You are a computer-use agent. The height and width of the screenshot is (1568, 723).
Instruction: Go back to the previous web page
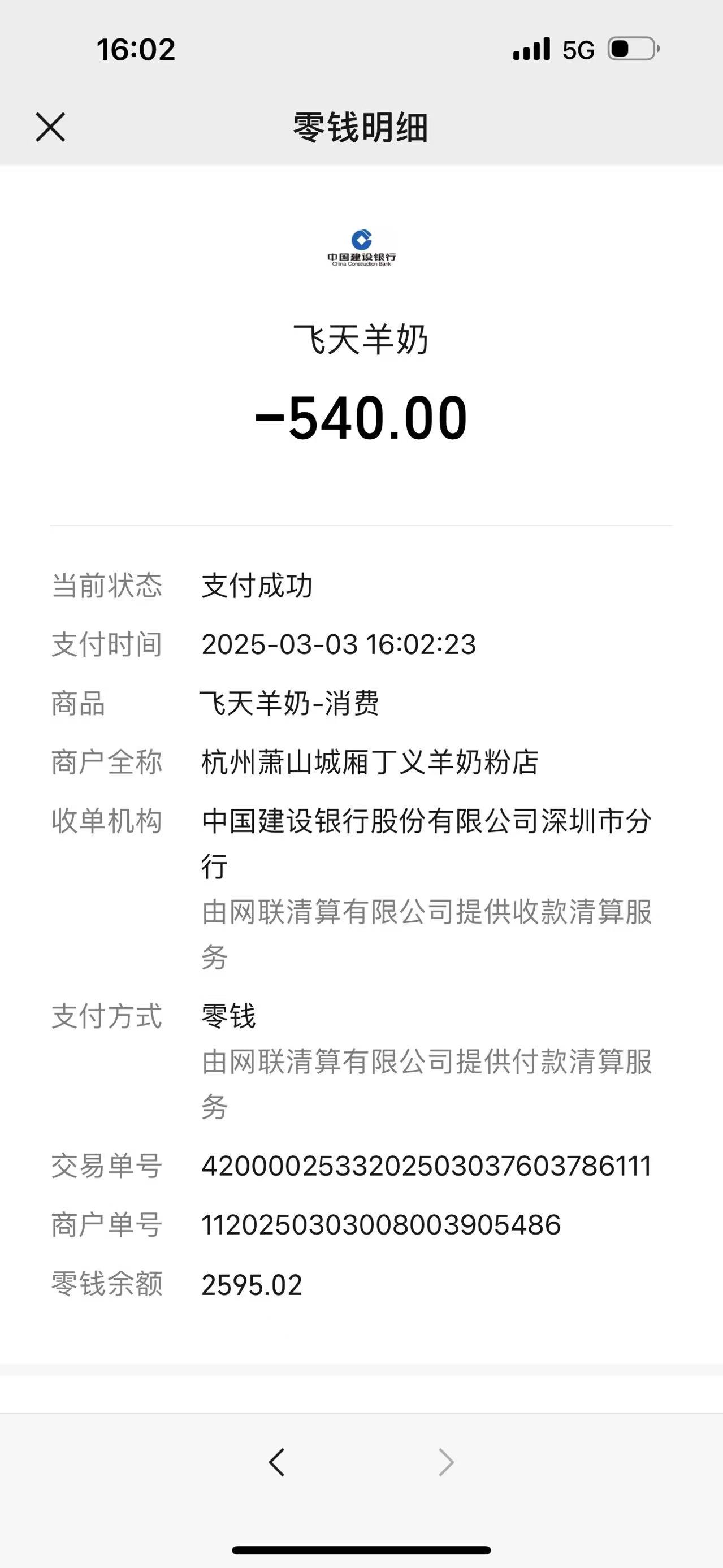(x=277, y=1462)
